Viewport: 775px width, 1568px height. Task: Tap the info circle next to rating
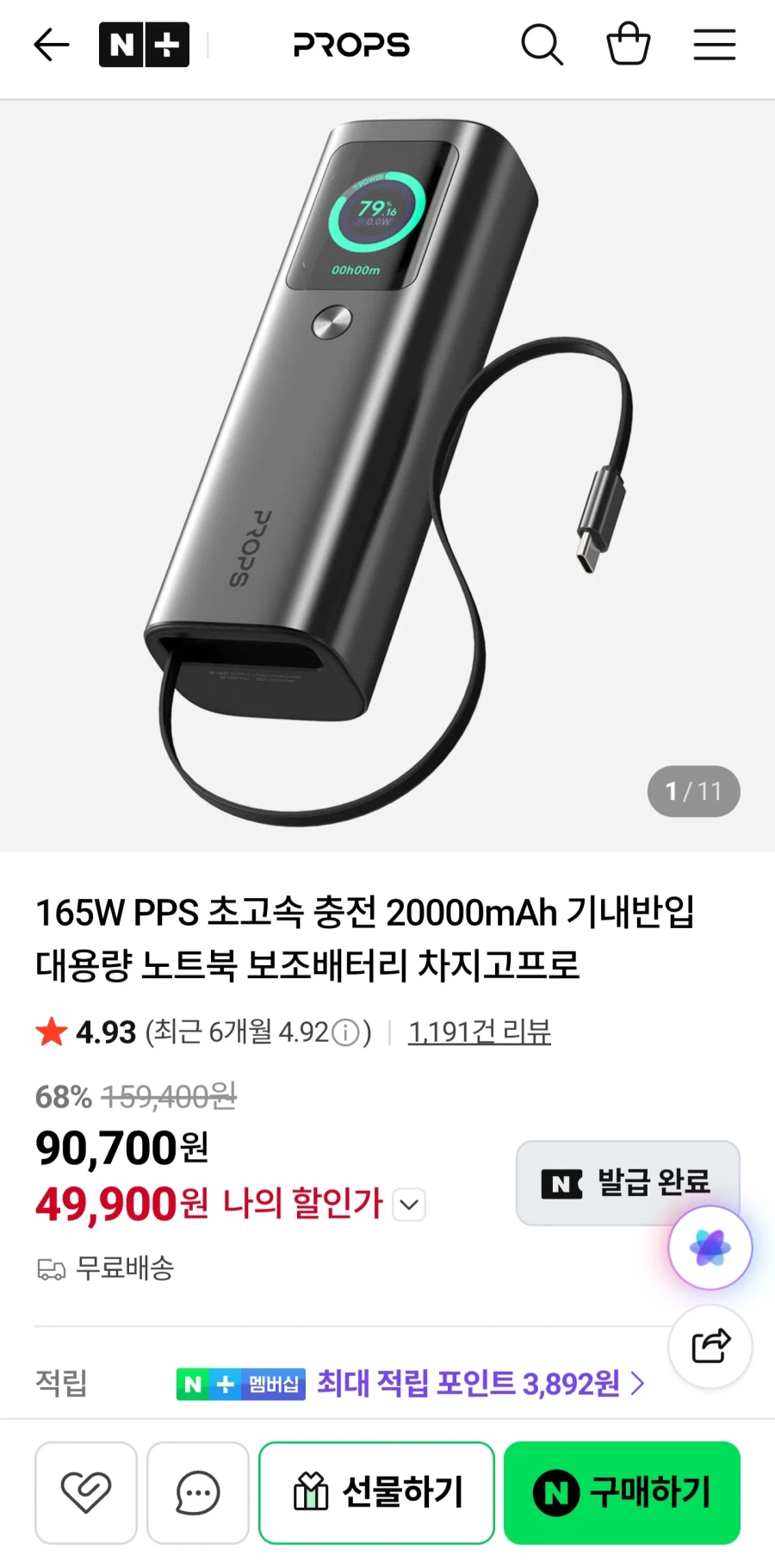point(344,1032)
